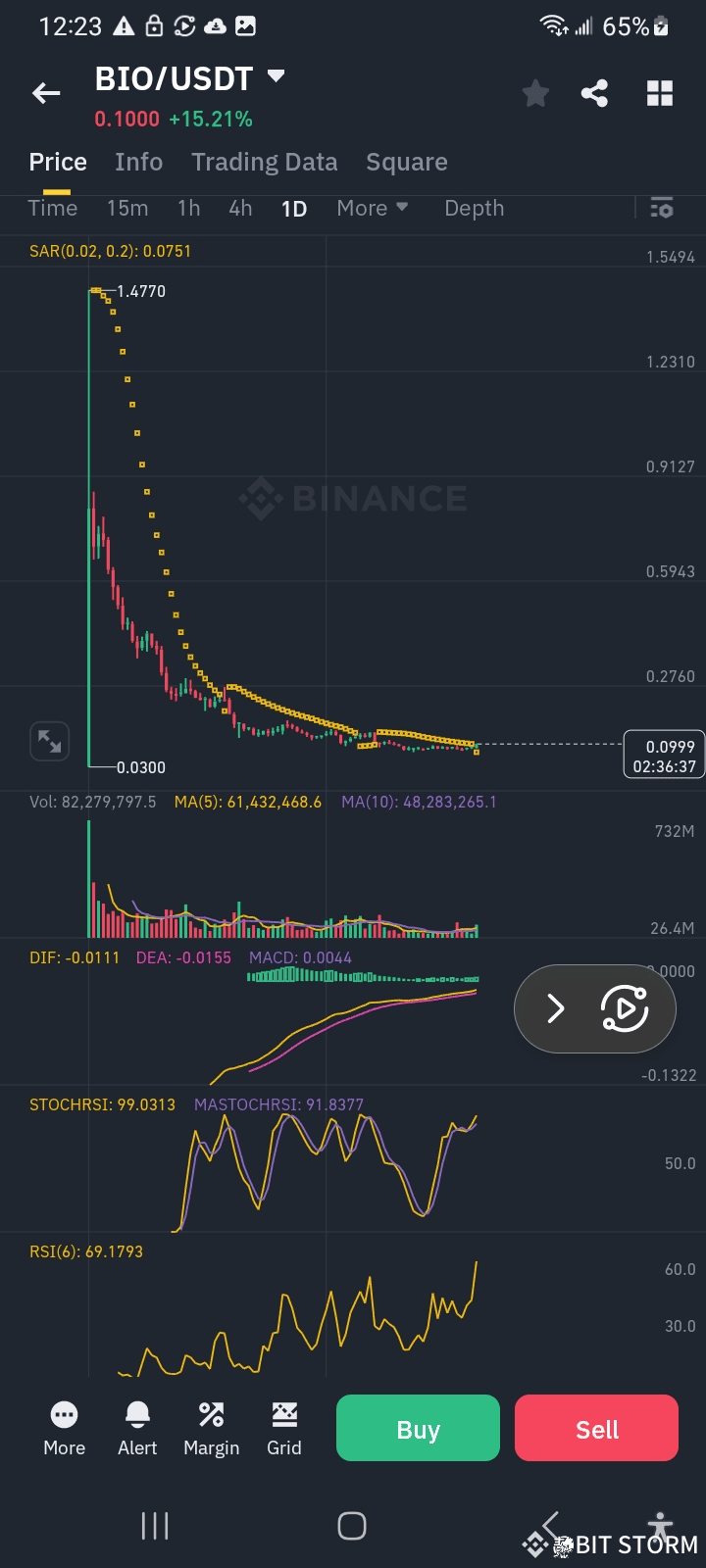706x1568 pixels.
Task: Select the Time chart interval
Action: (52, 208)
